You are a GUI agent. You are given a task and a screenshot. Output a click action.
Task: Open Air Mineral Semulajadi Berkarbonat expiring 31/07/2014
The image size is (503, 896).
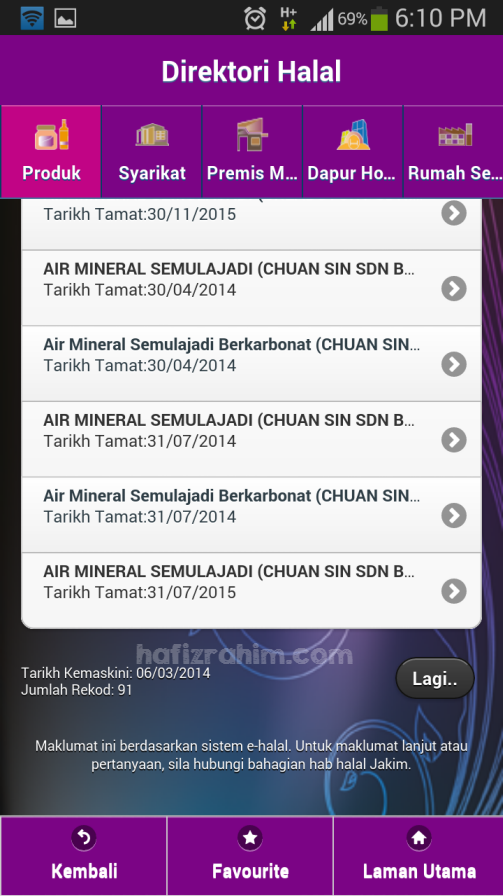point(252,515)
